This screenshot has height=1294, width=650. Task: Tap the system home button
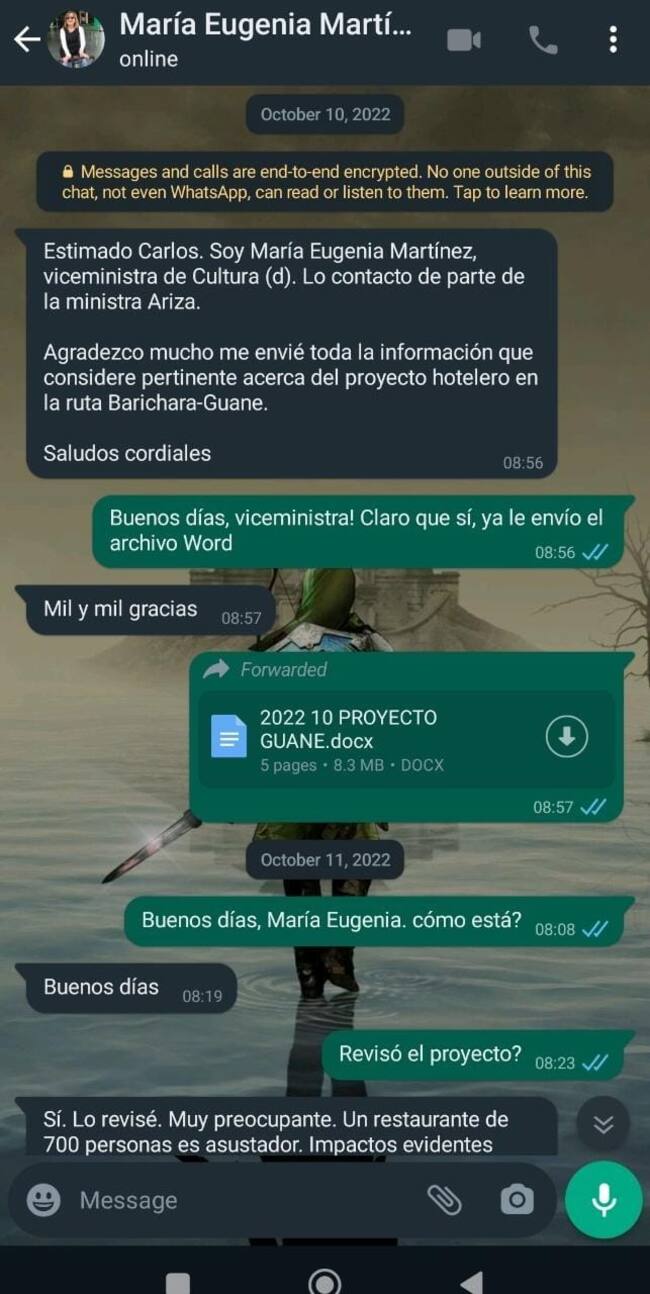pos(324,1281)
